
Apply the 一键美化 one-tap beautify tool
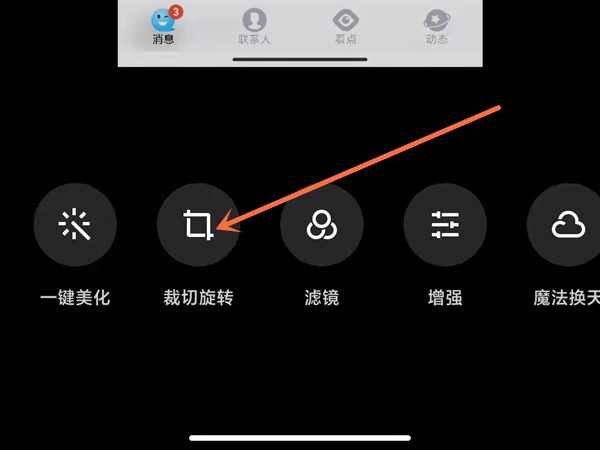(75, 226)
